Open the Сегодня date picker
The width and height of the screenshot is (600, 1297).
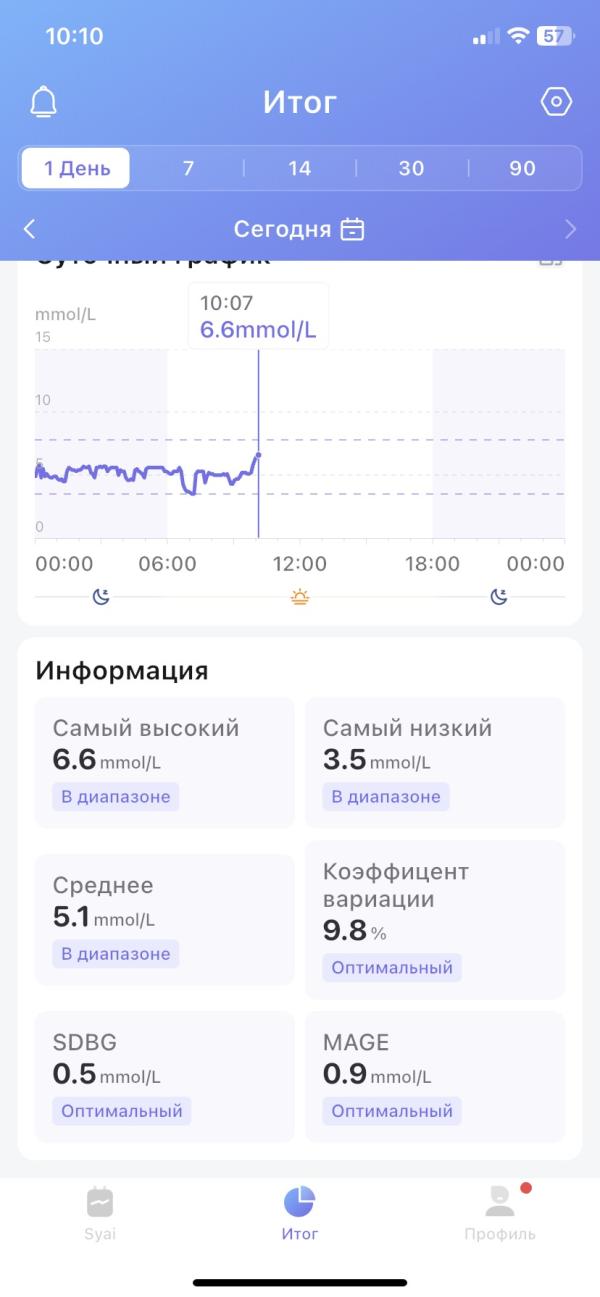pos(299,229)
